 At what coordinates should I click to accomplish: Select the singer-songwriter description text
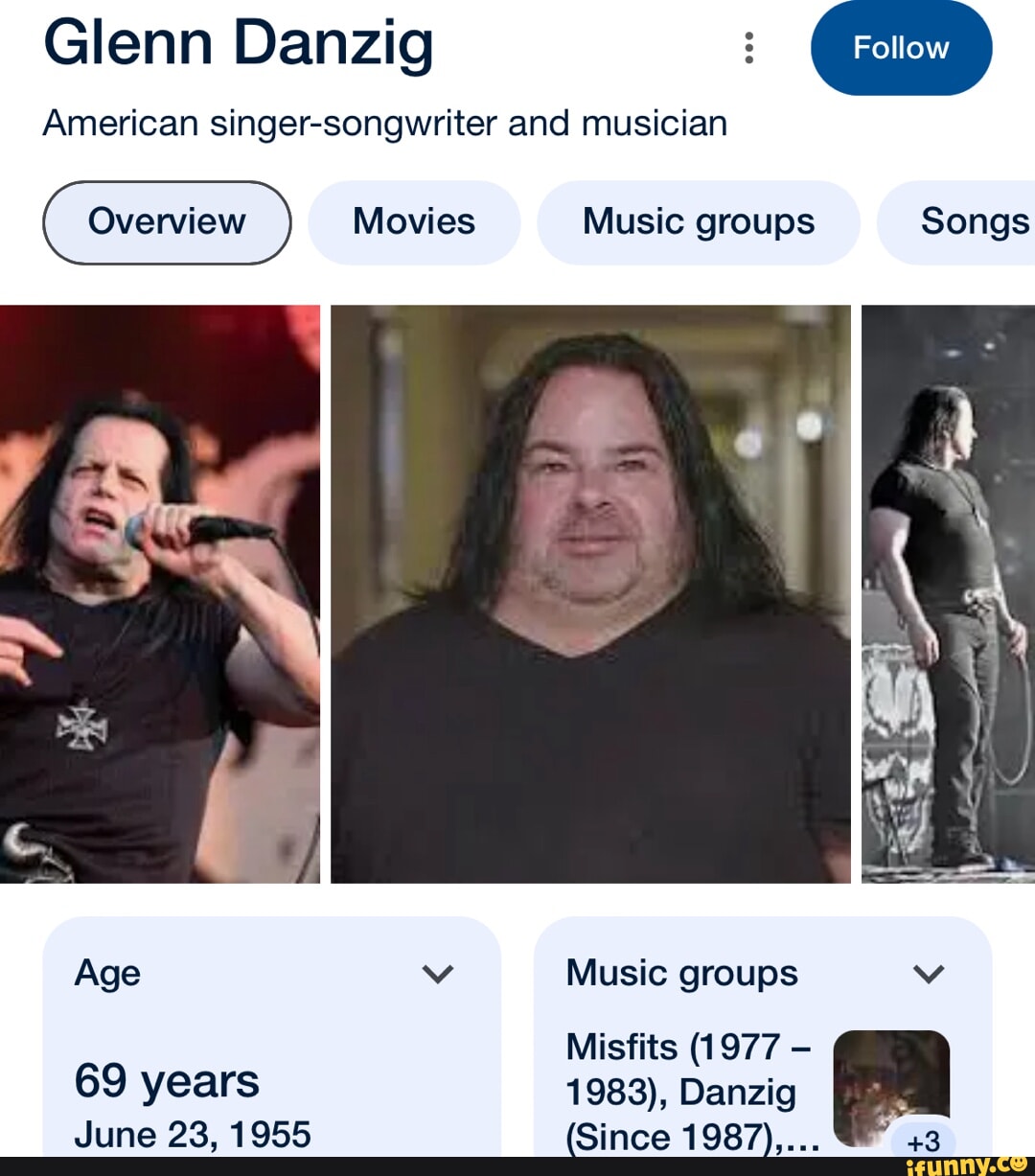[383, 123]
